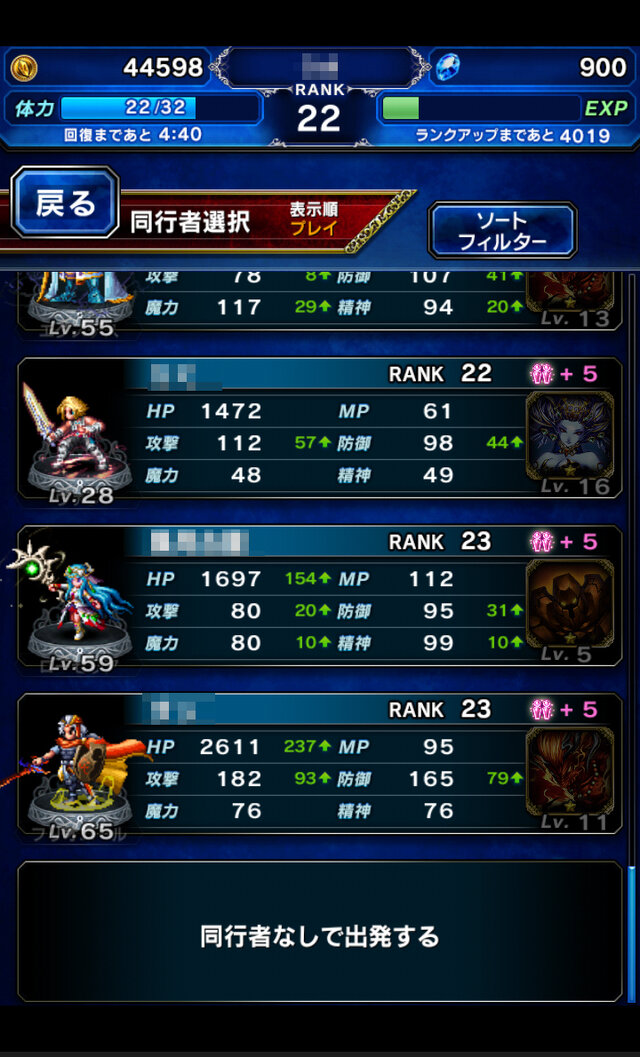
Task: Select the Lv.28 companion with HP 1472
Action: point(320,428)
